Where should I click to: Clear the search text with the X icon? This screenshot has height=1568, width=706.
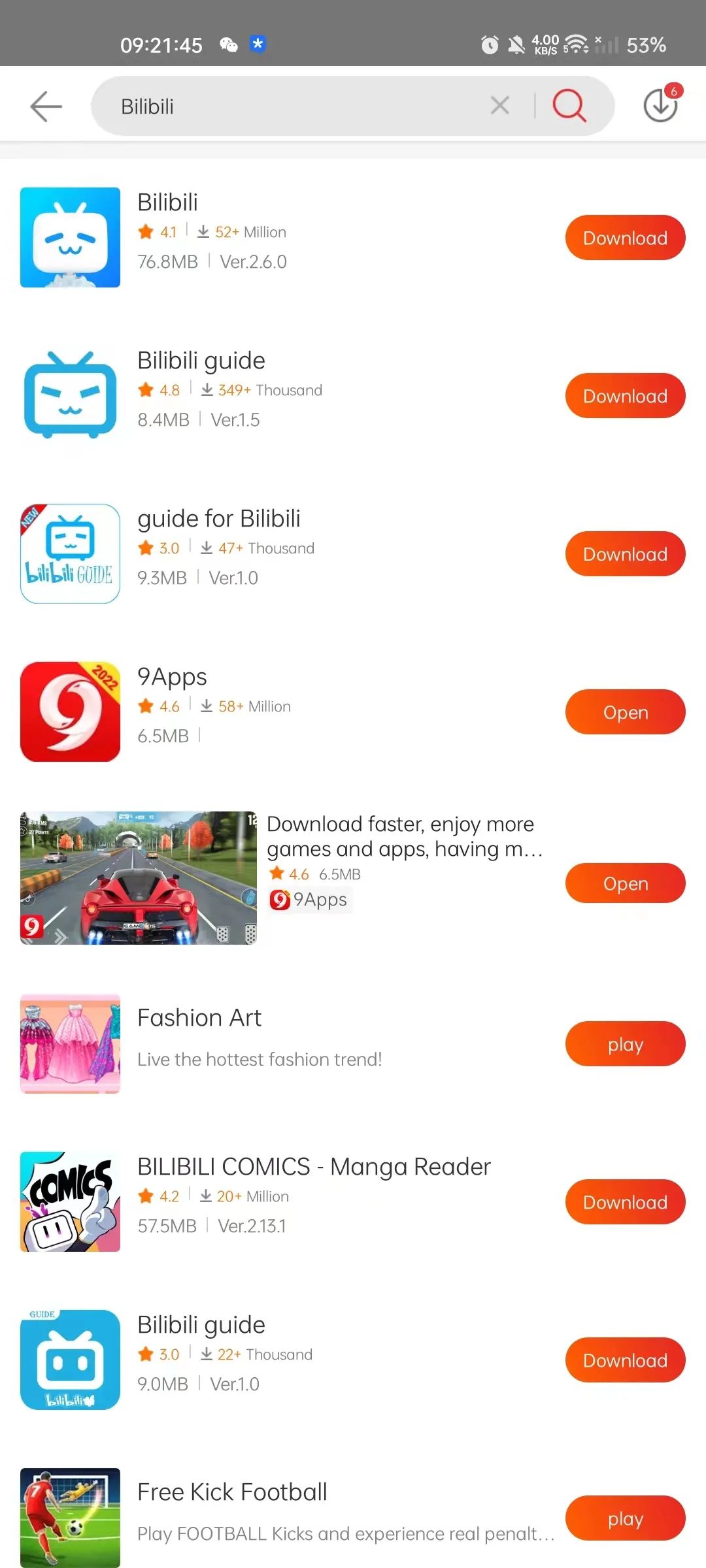(499, 105)
